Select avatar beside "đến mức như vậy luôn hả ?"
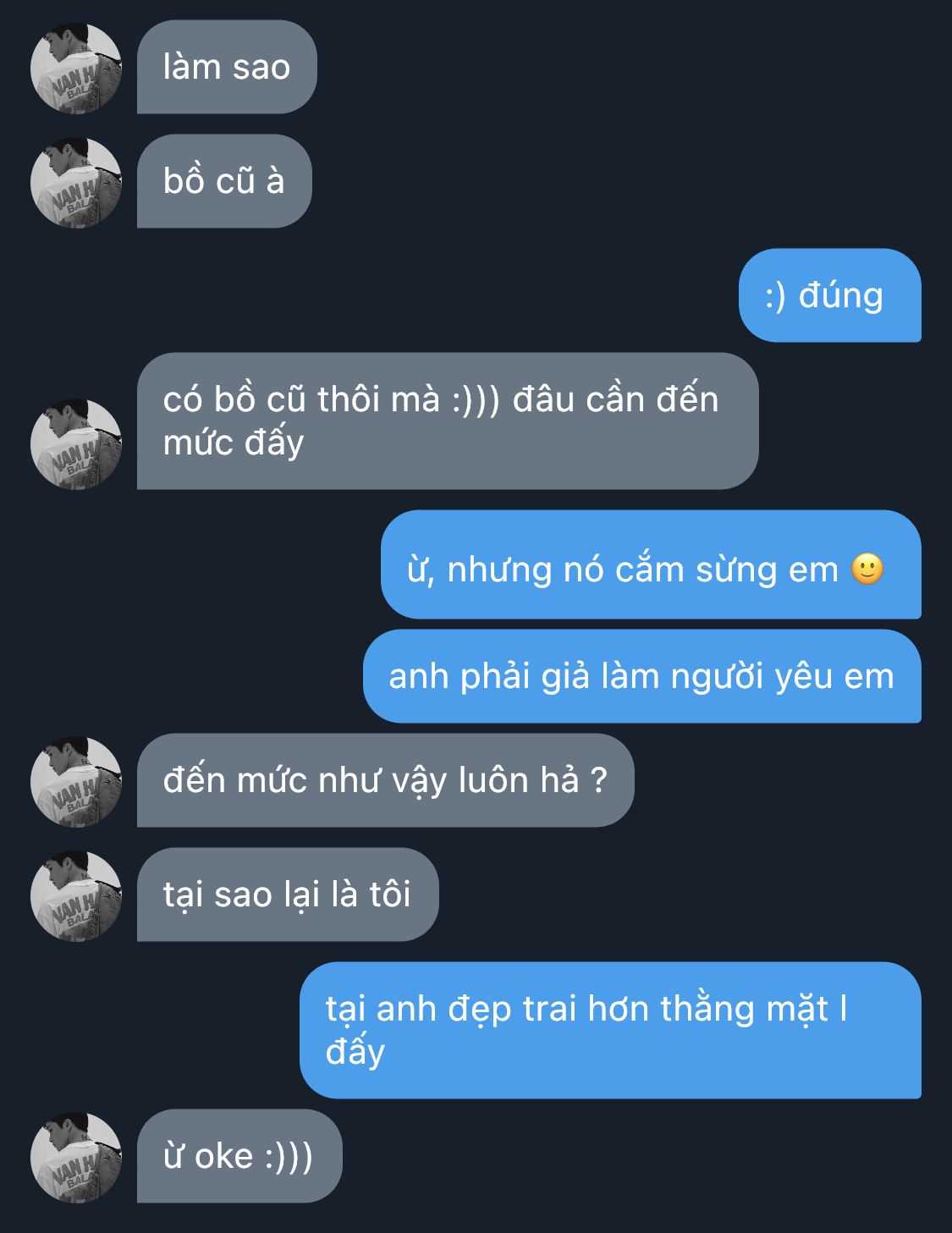This screenshot has height=1233, width=952. click(x=76, y=782)
